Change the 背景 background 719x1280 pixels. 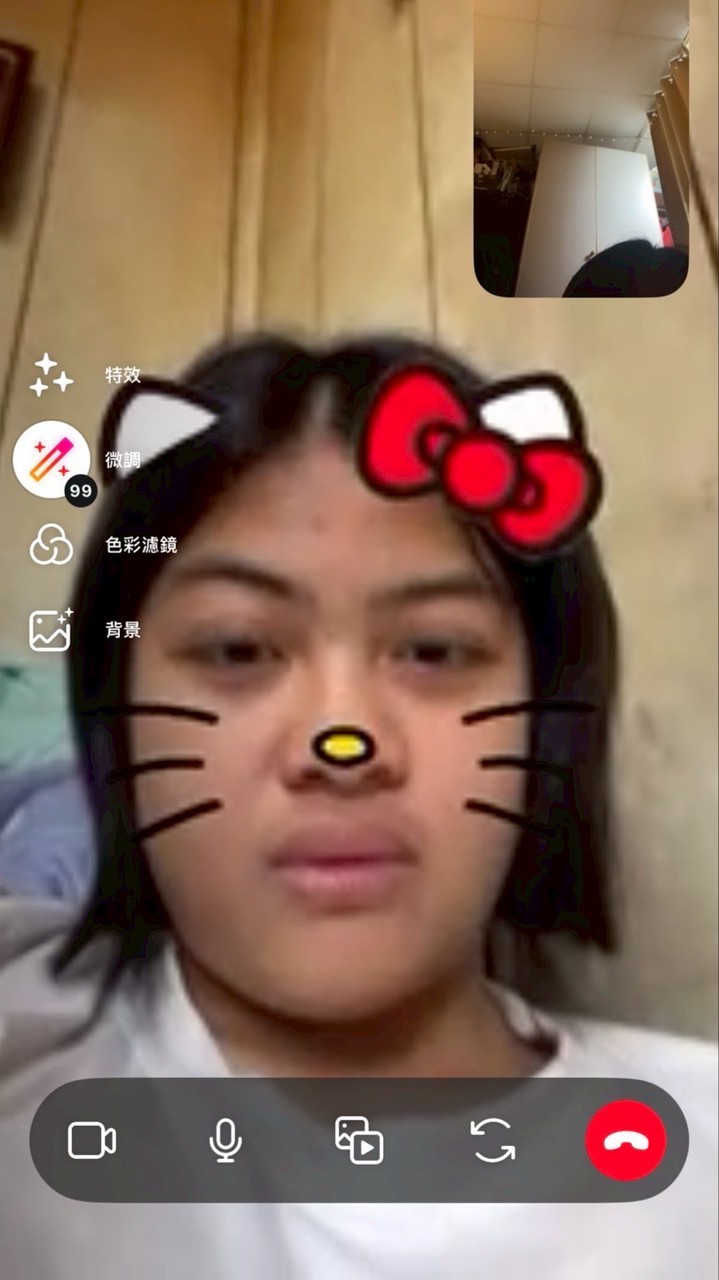(52, 630)
